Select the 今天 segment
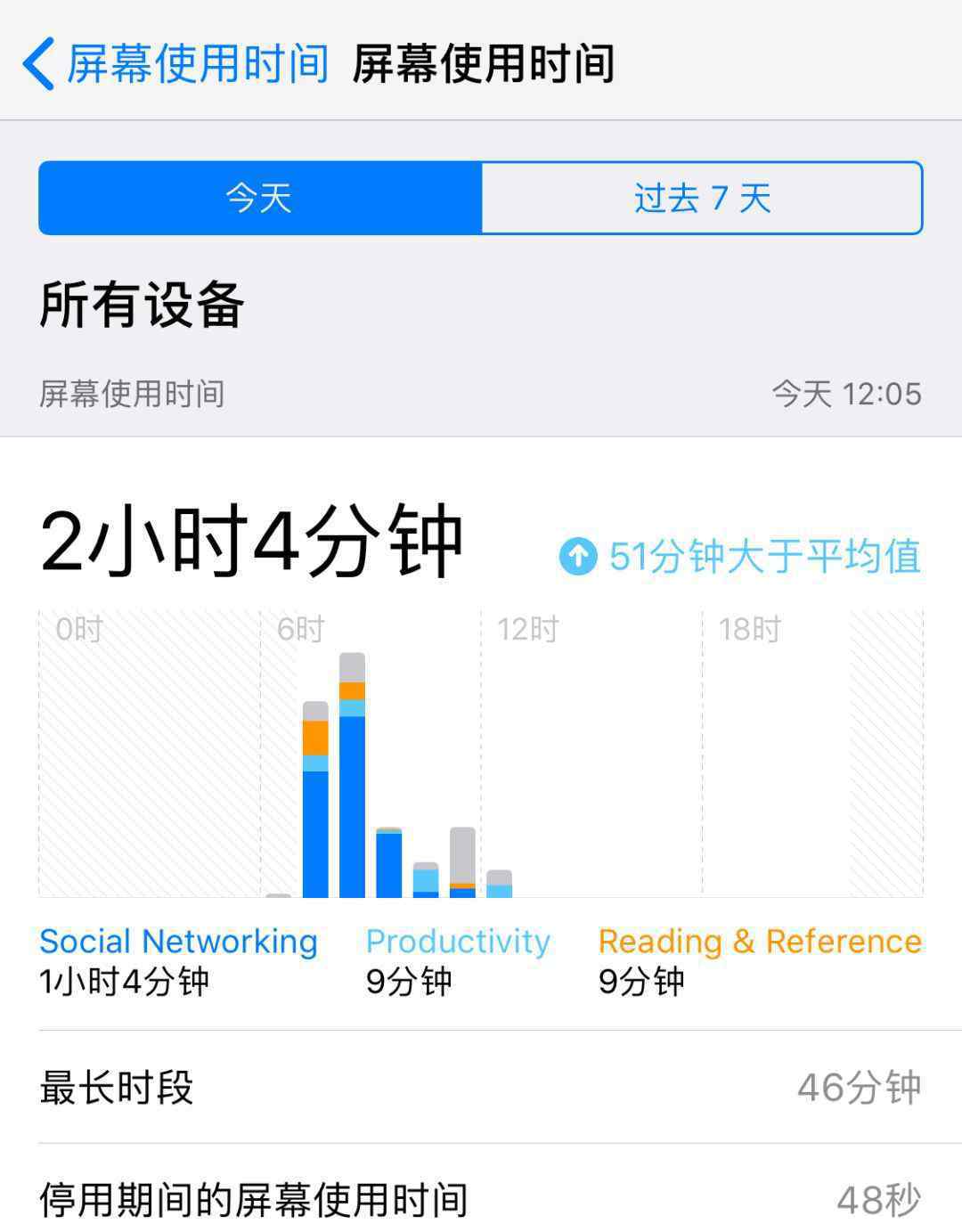This screenshot has width=962, height=1232. [x=259, y=198]
